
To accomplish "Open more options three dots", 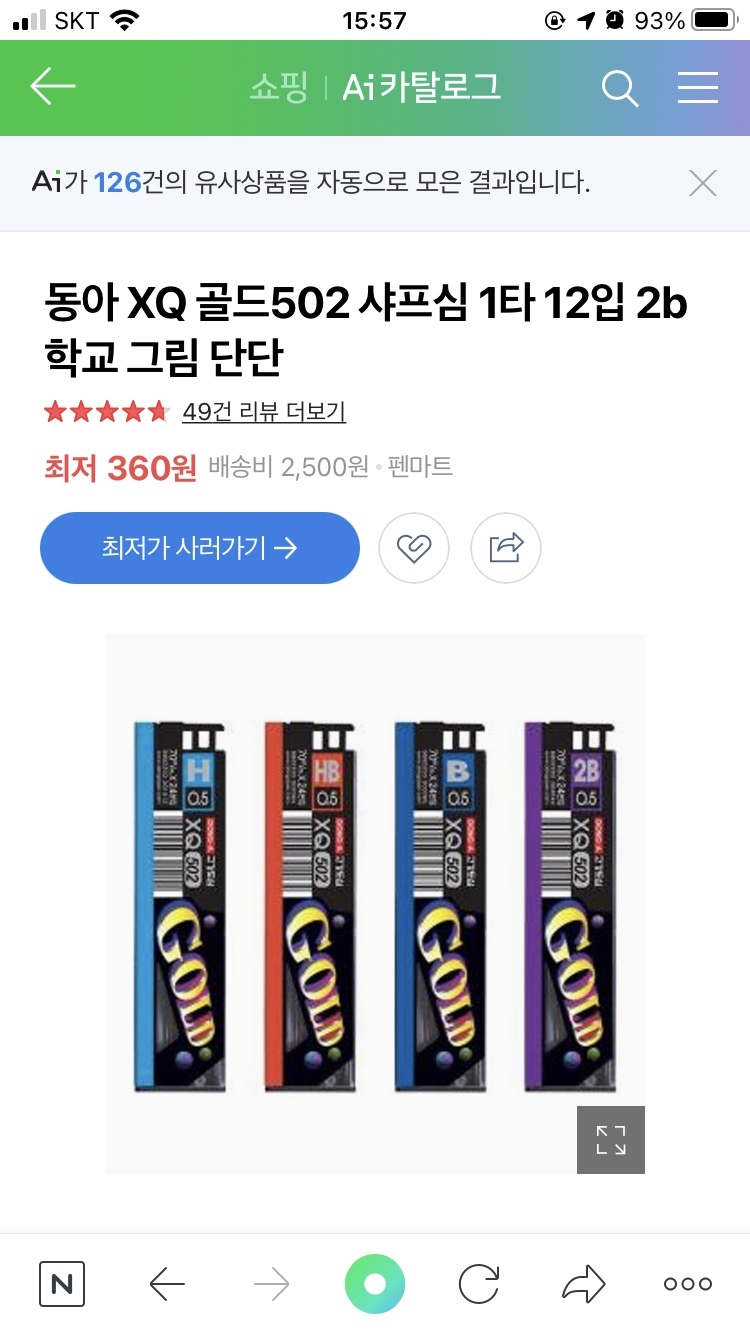I will tap(688, 1284).
